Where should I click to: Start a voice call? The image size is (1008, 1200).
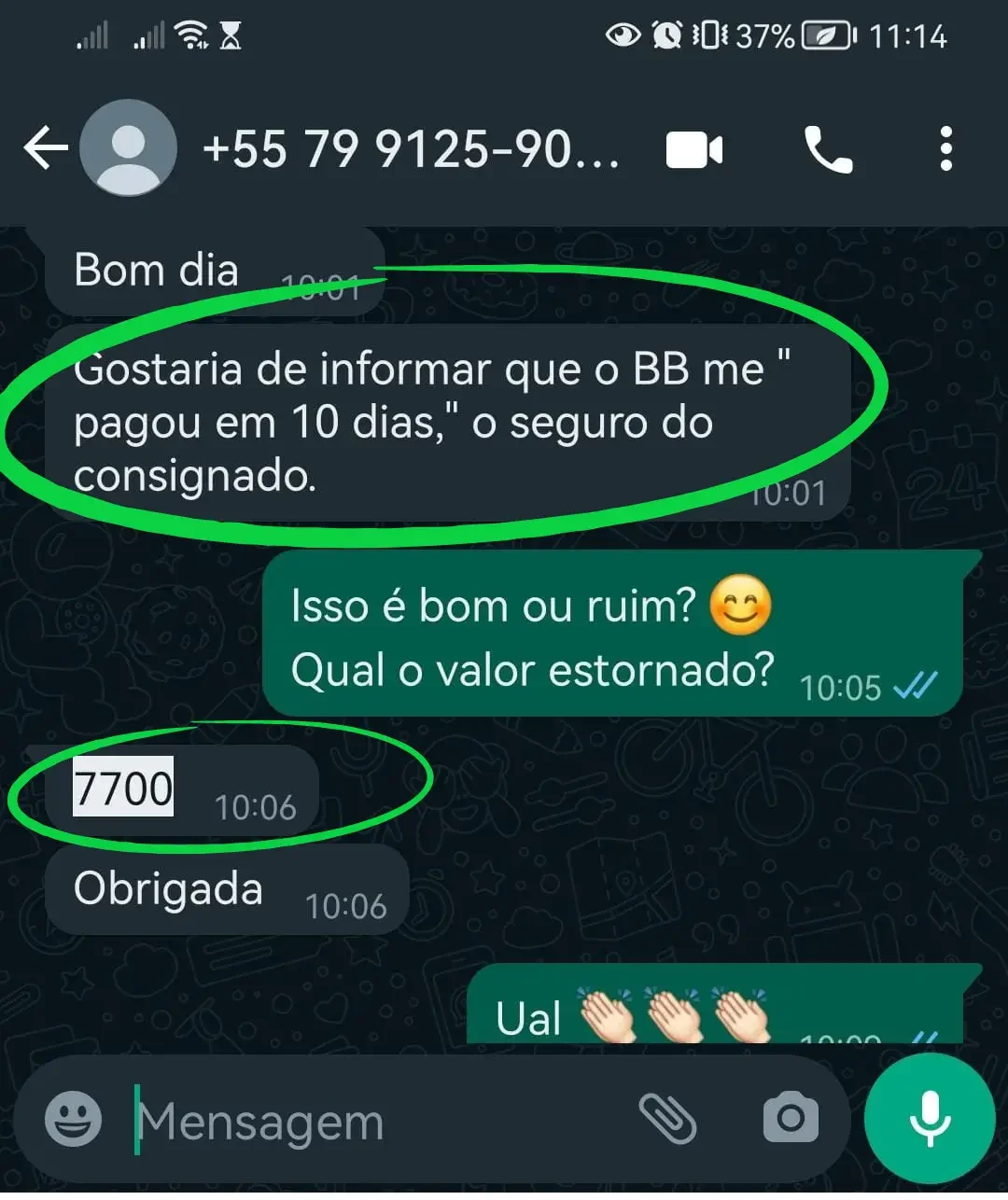[x=828, y=150]
